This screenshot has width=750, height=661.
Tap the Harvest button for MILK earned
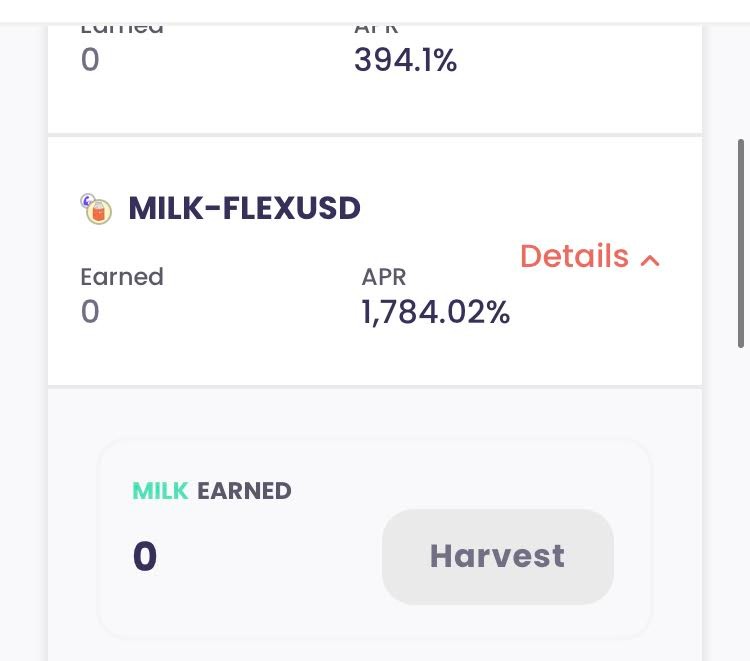coord(497,556)
